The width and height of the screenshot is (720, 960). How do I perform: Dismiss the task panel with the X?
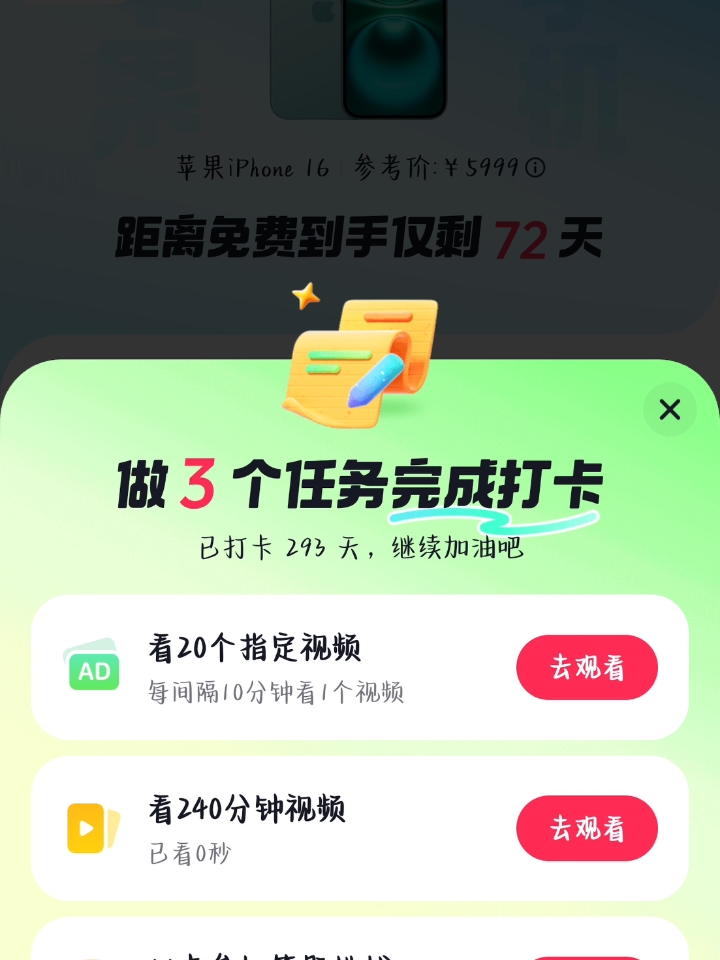[x=670, y=410]
